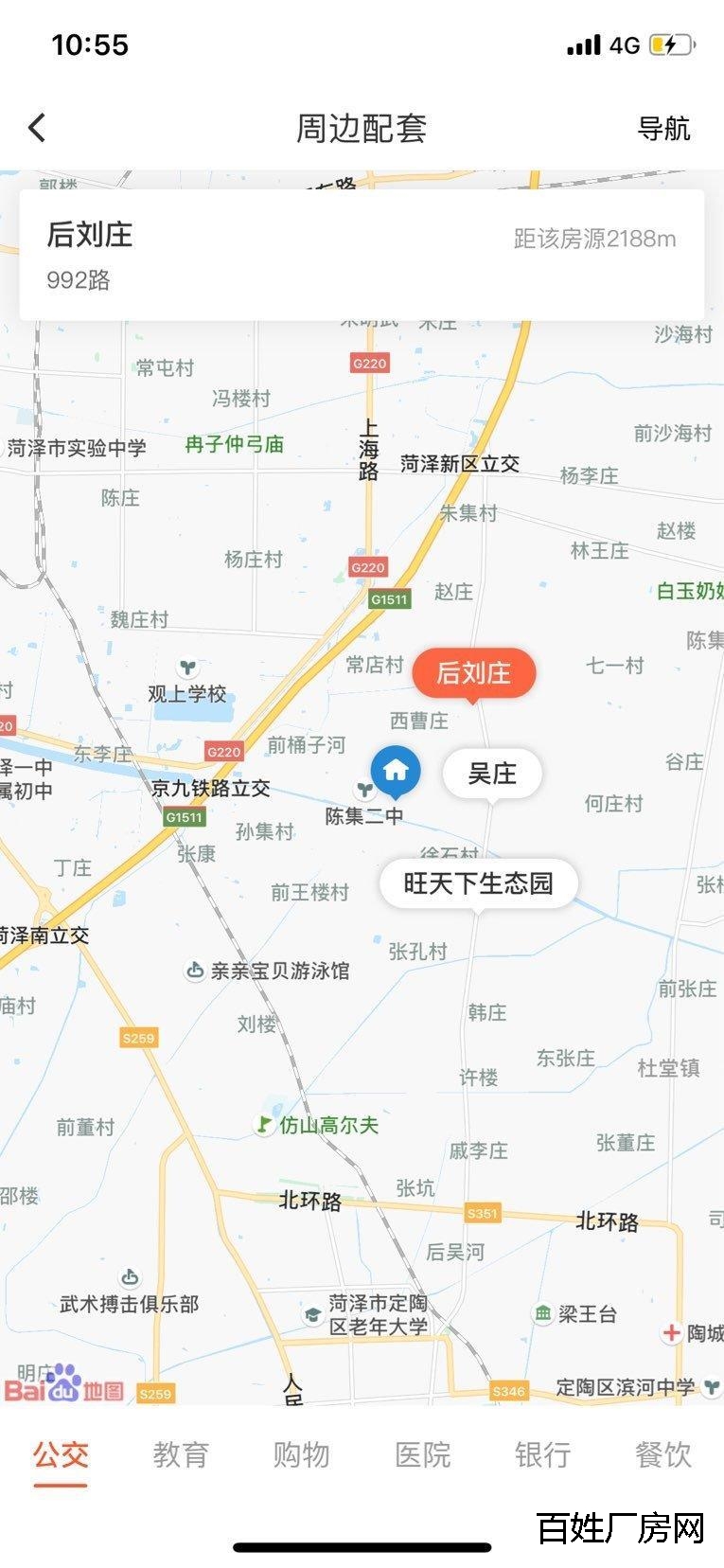Go back using the top-left arrow
The height and width of the screenshot is (1568, 724).
38,128
